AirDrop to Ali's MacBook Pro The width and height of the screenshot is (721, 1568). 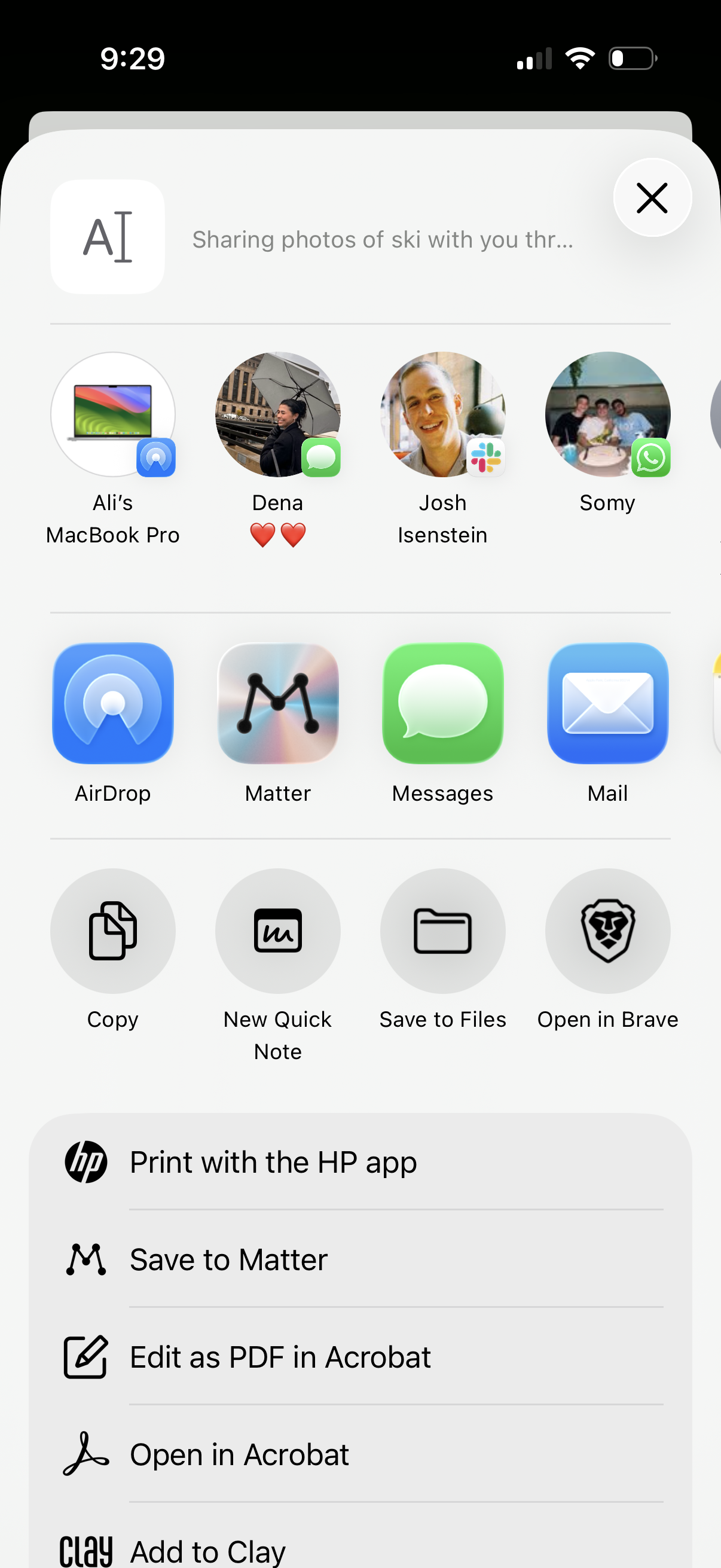point(112,414)
